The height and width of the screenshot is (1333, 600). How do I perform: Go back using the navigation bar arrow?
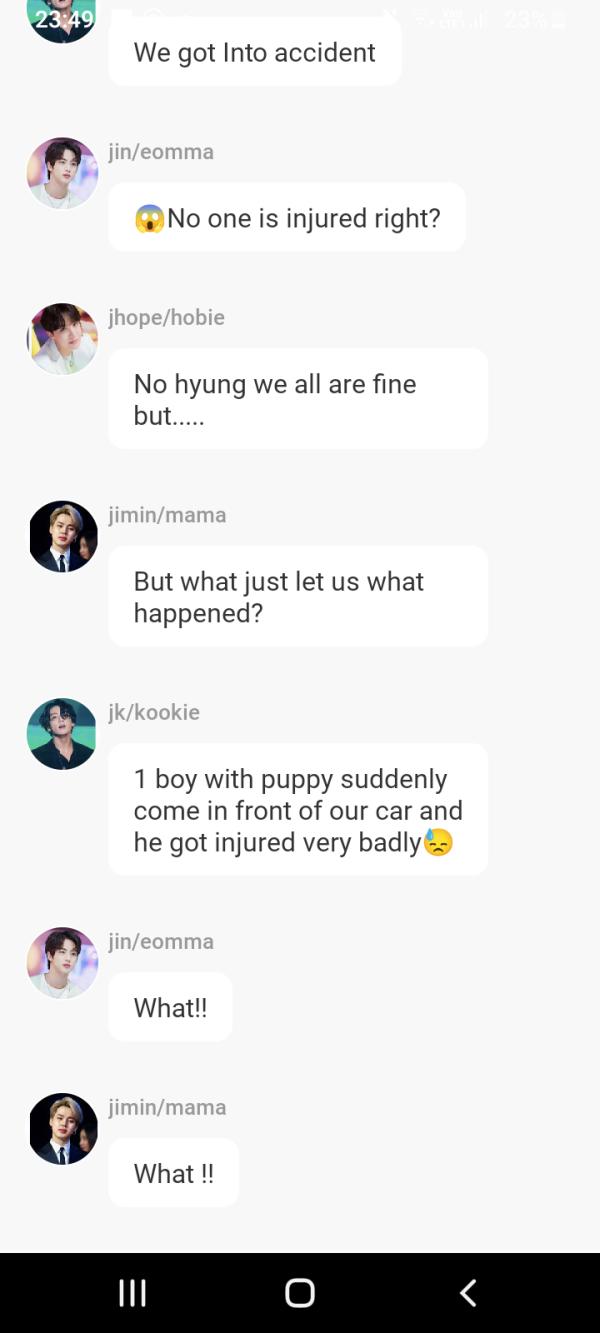click(468, 1292)
